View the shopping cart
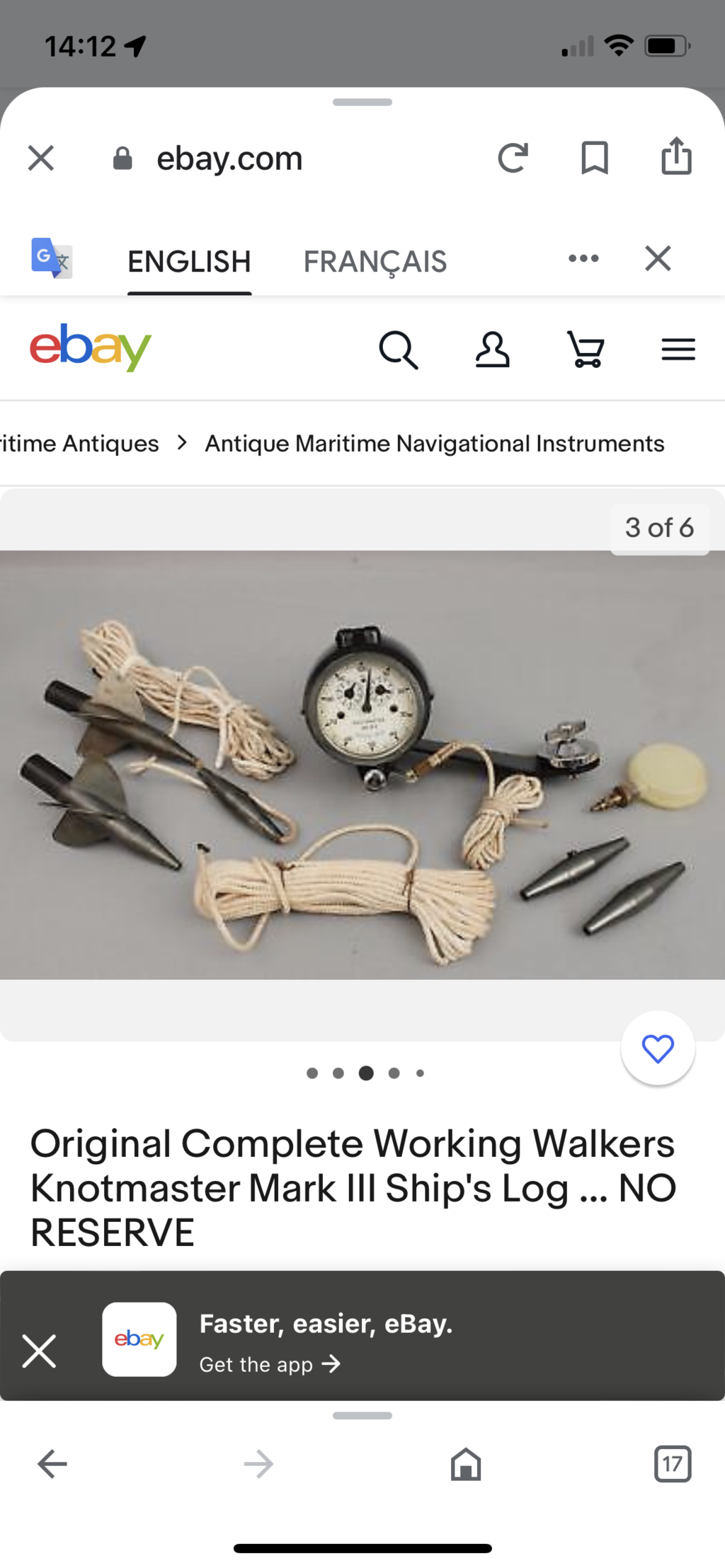Screen dimensions: 725x1568 (586, 350)
